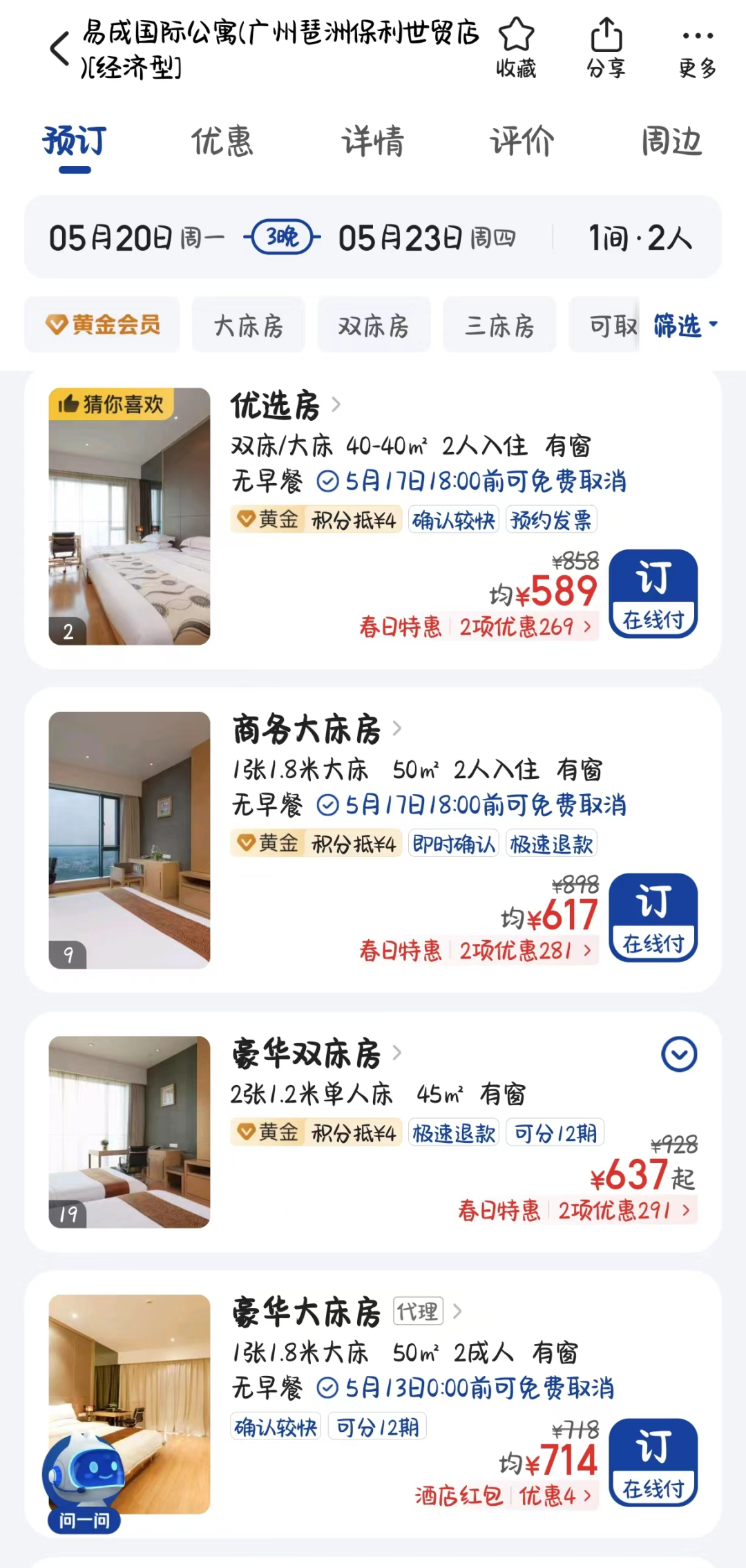Expand the 豪华双床房 room options

click(679, 1055)
